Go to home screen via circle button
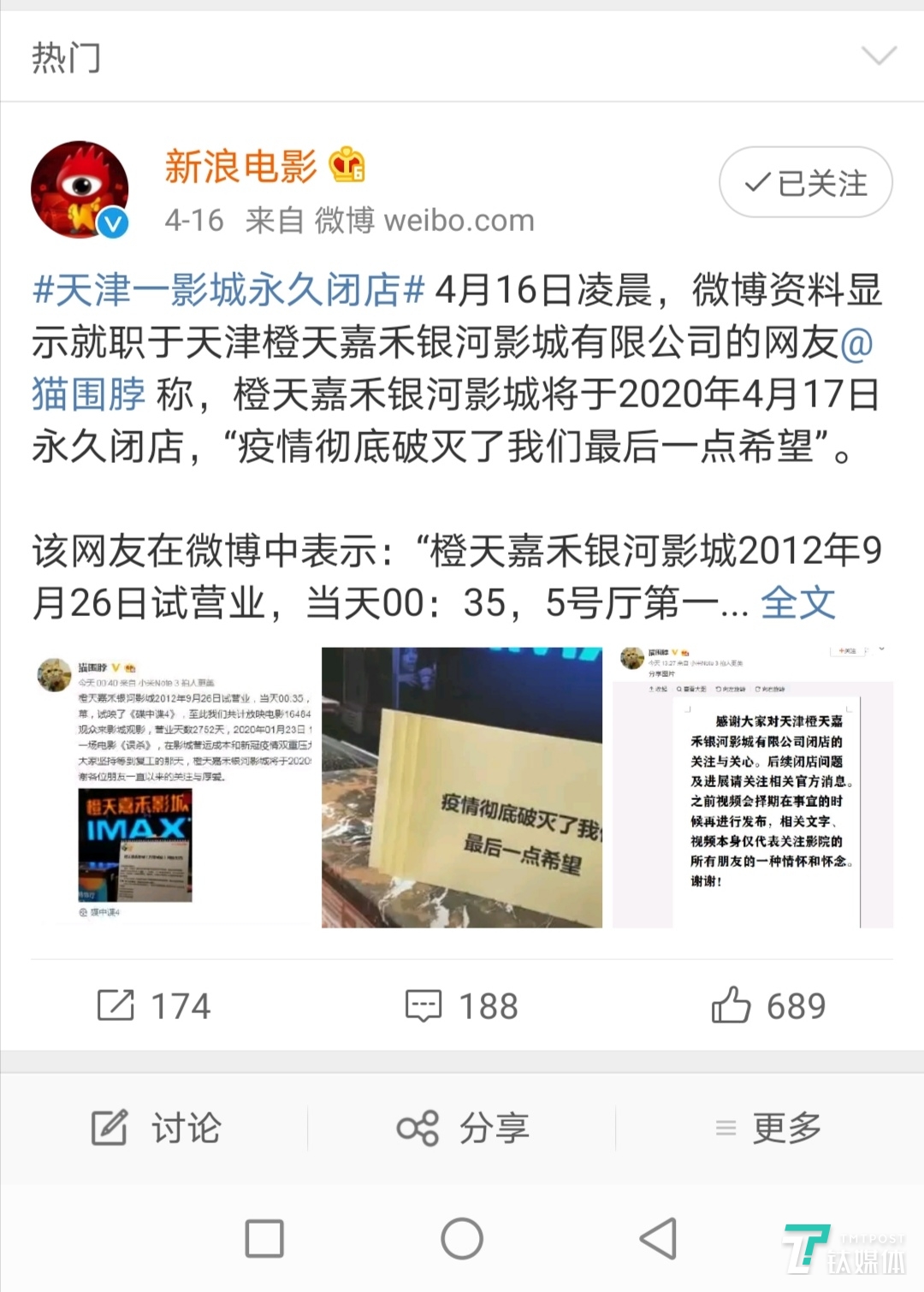This screenshot has width=924, height=1292. coord(462,1238)
